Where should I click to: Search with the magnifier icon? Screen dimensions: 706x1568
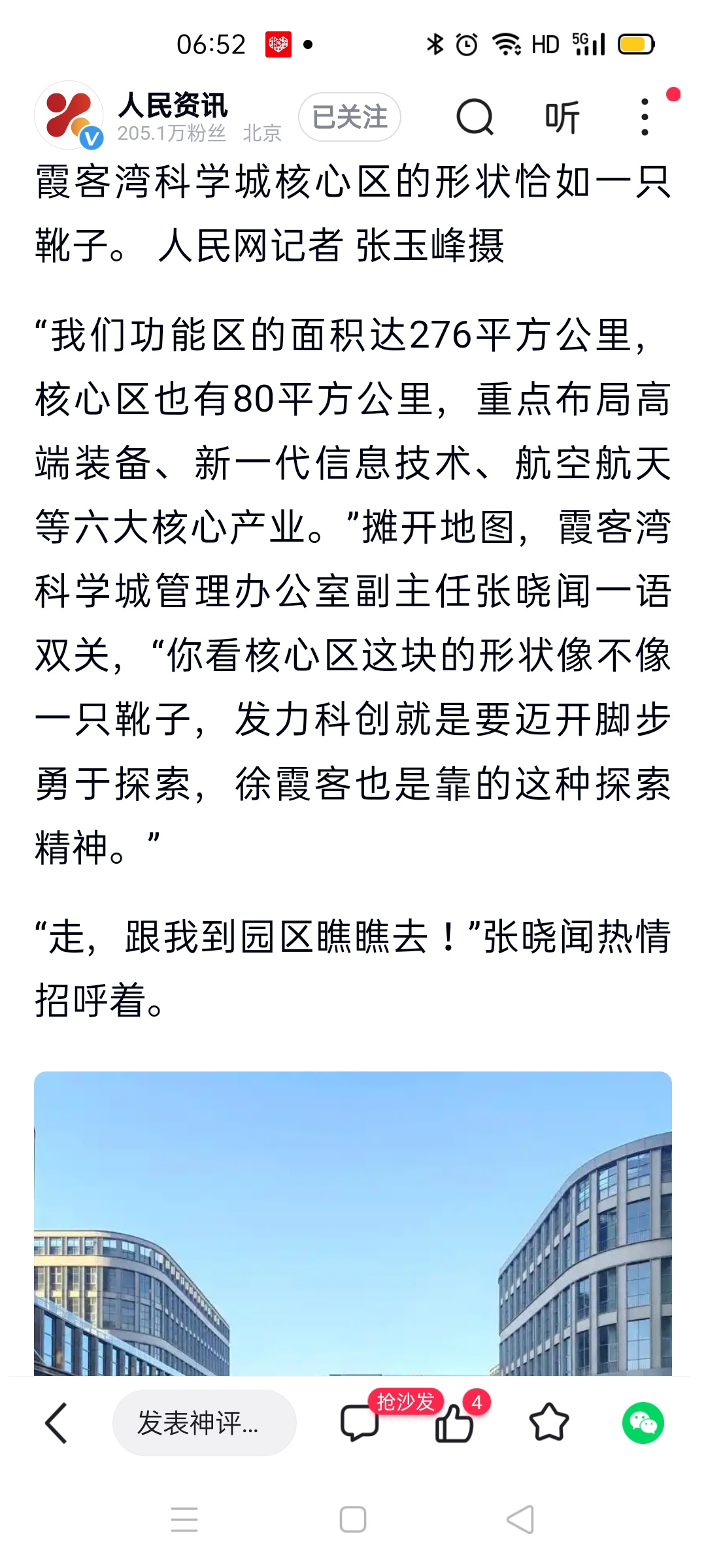click(475, 118)
